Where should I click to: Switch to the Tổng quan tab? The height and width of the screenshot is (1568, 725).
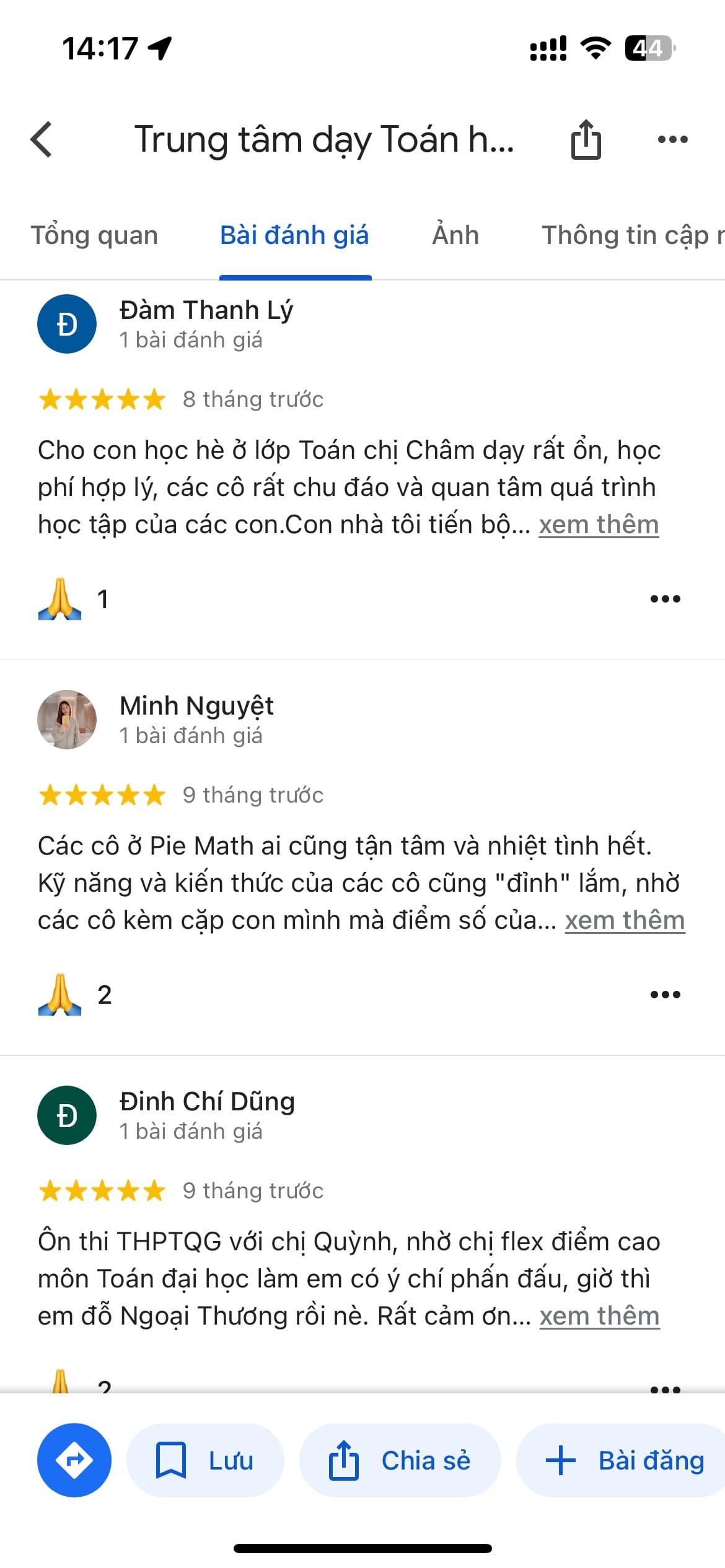(94, 236)
